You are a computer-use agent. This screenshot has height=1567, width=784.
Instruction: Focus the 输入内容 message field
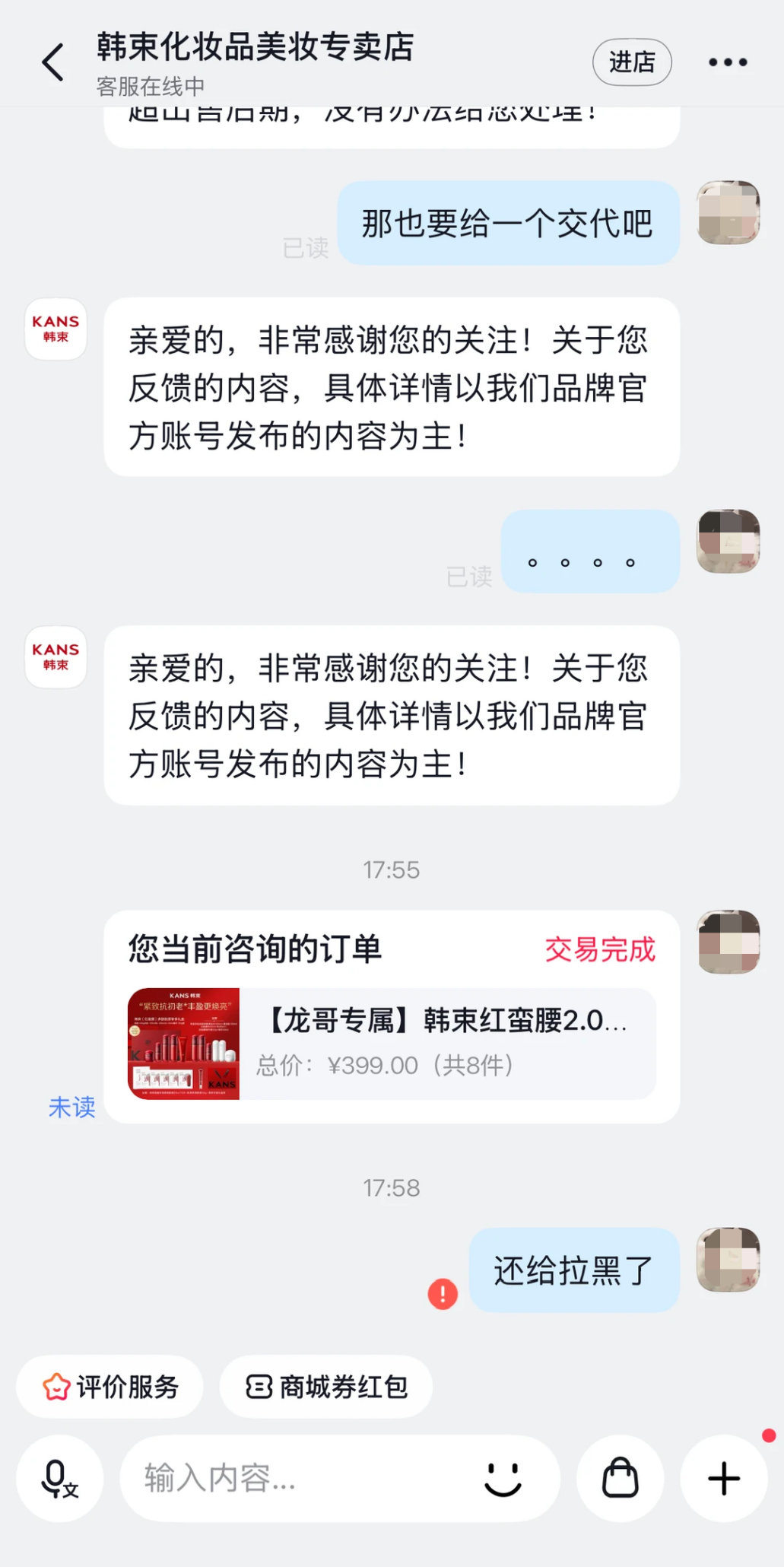coord(300,1478)
